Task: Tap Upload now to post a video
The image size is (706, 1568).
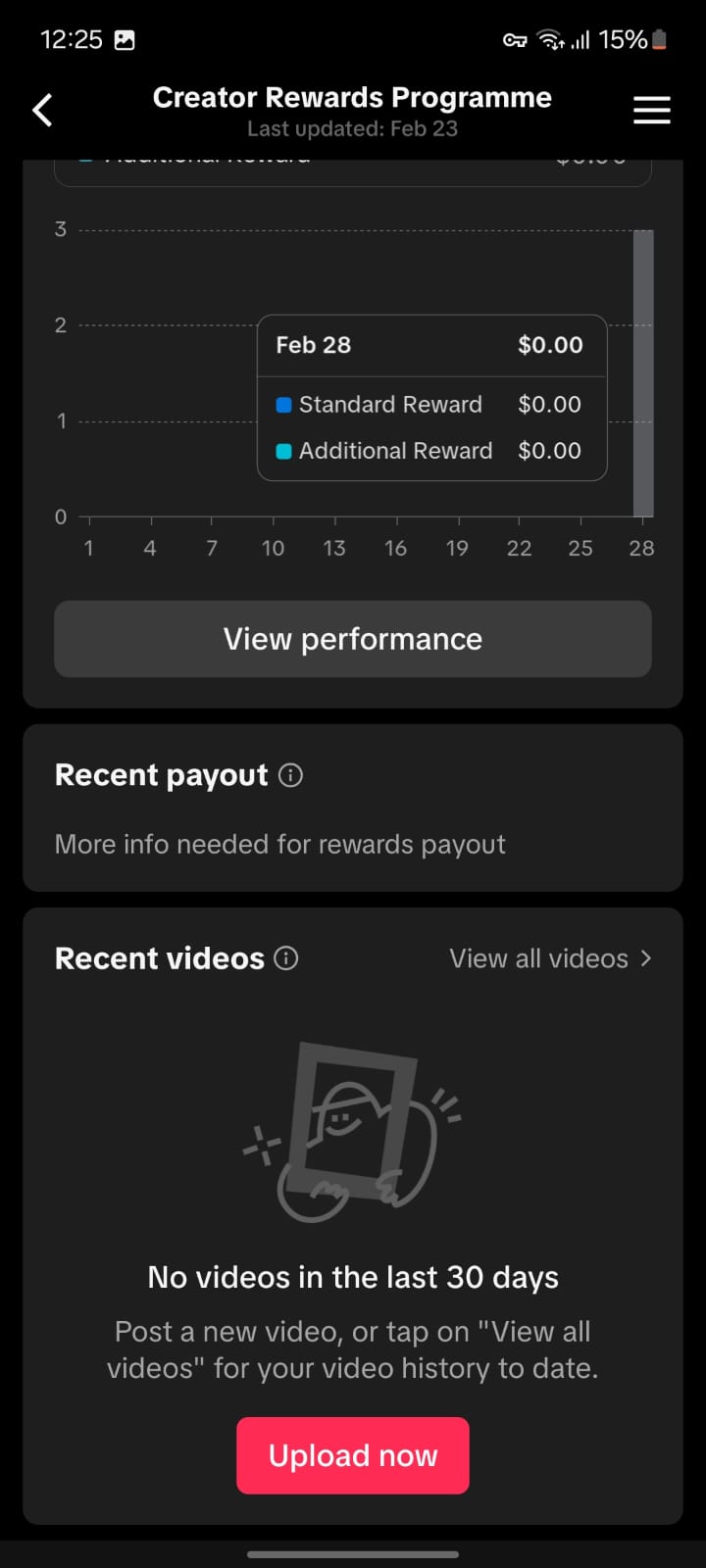Action: 353,1455
